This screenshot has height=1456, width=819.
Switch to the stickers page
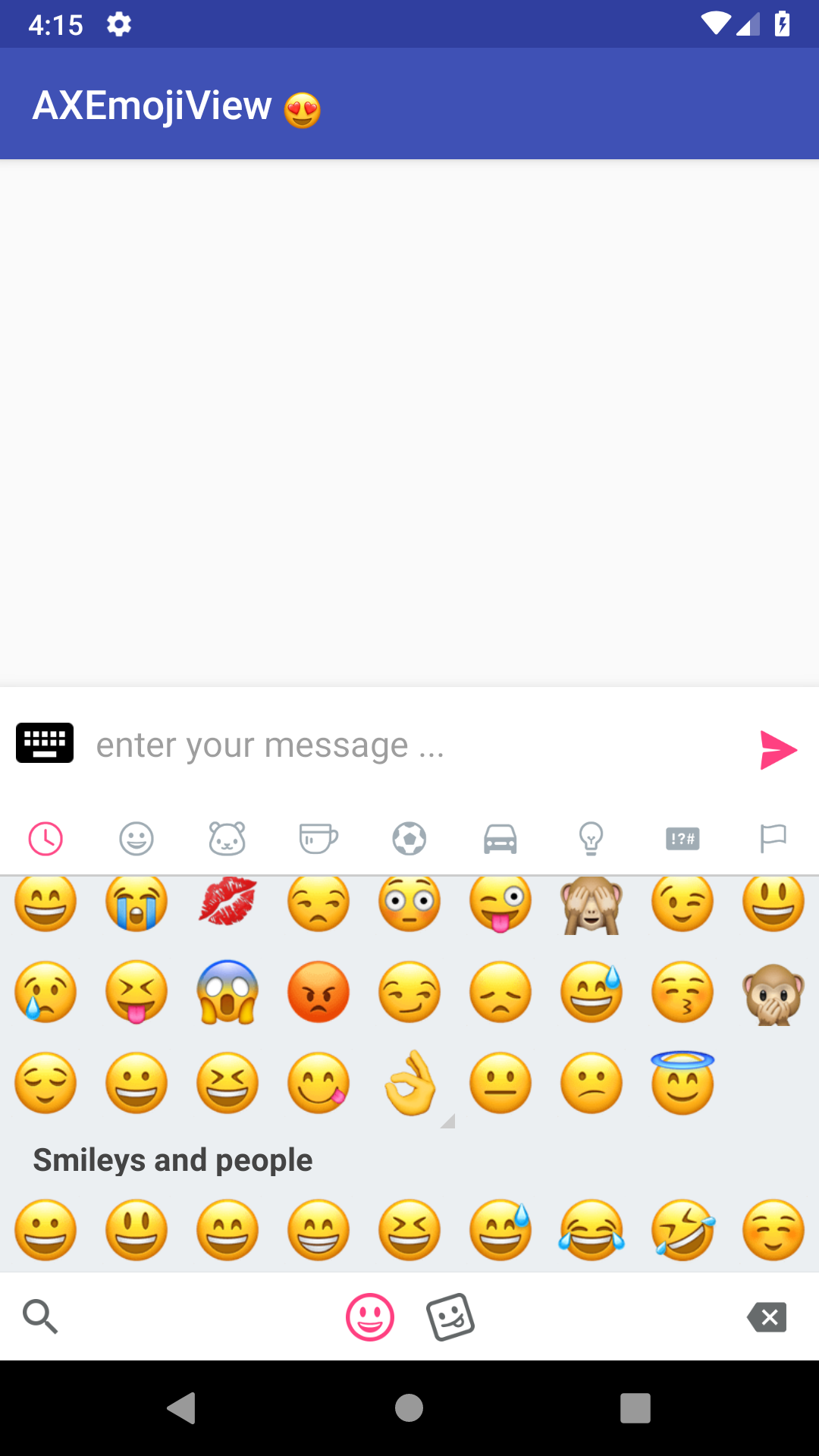(450, 1317)
